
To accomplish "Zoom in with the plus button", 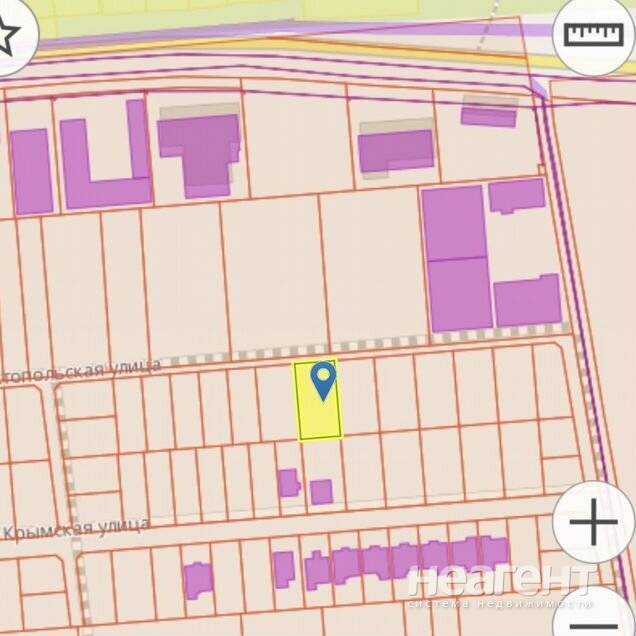I will click(x=593, y=522).
